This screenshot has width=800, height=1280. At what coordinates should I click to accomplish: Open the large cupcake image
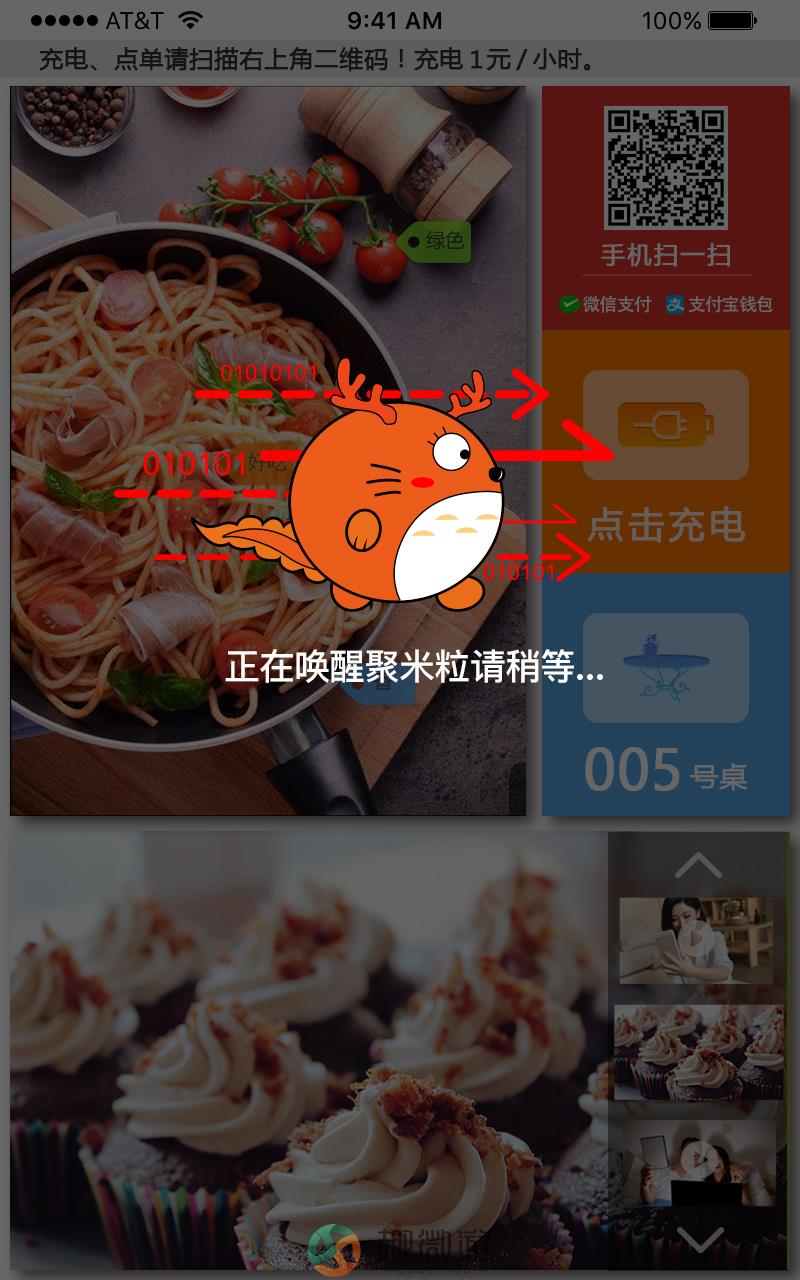pyautogui.click(x=300, y=1050)
